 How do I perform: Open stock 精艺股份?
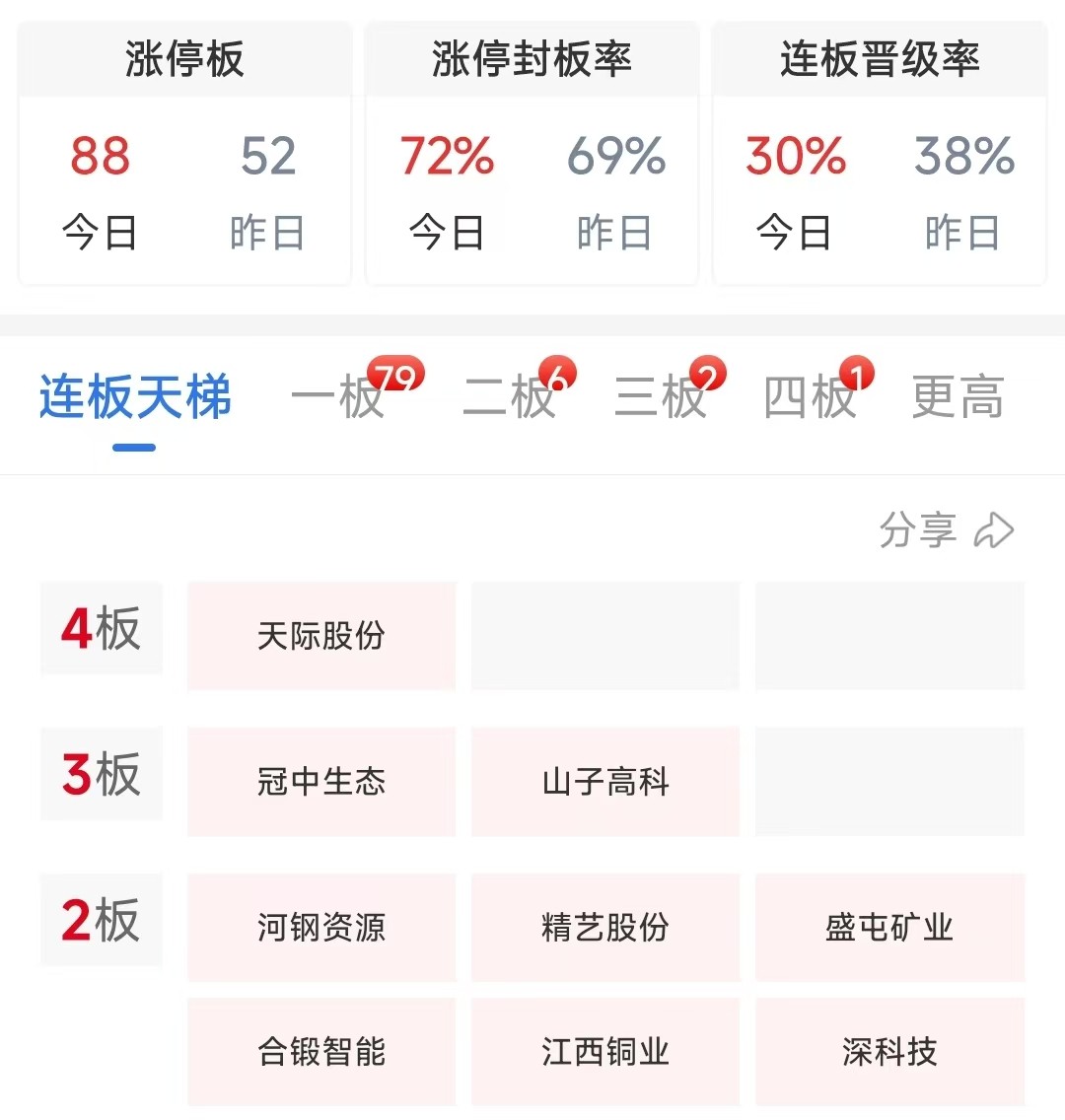click(x=605, y=928)
